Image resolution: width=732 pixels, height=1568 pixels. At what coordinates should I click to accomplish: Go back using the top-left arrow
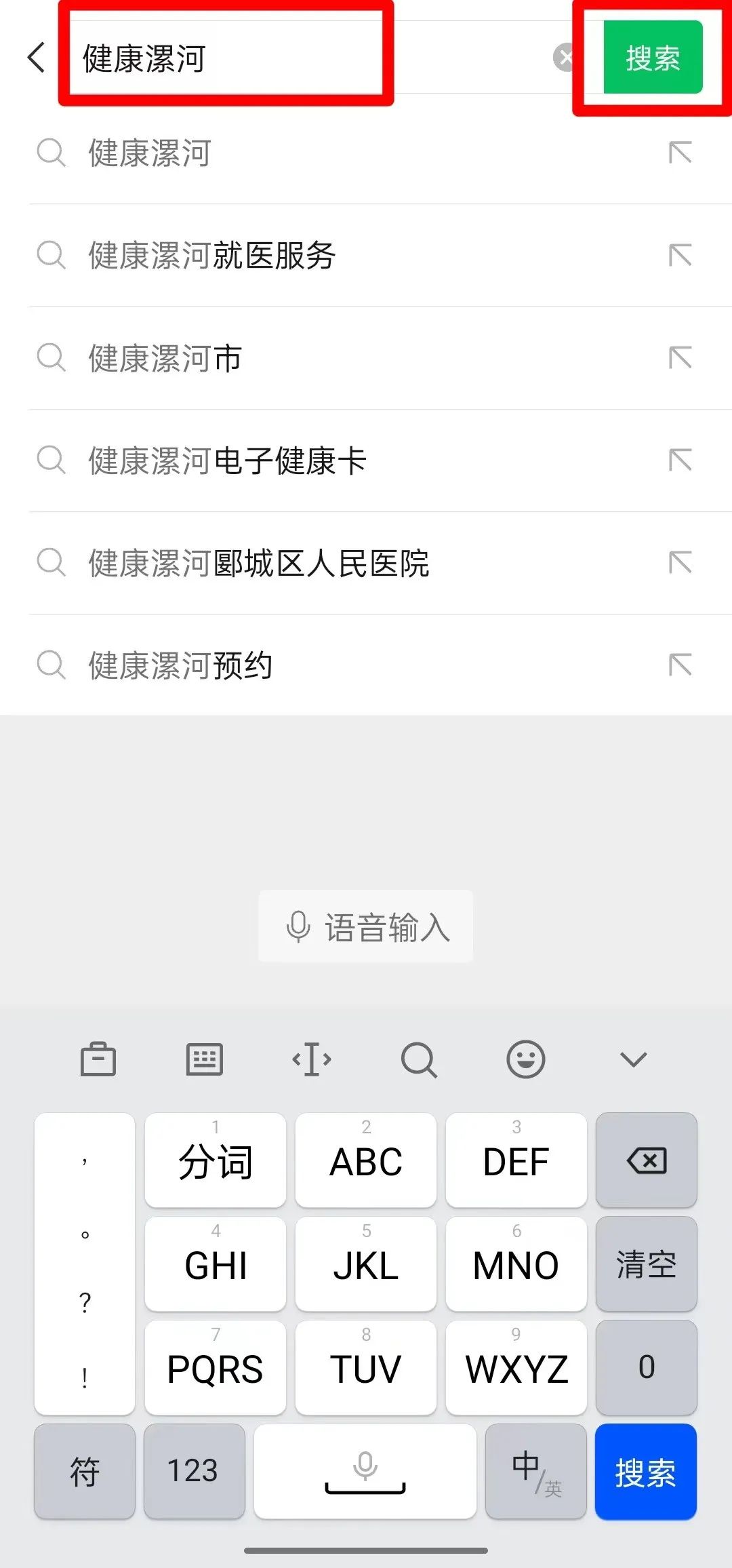pyautogui.click(x=37, y=57)
